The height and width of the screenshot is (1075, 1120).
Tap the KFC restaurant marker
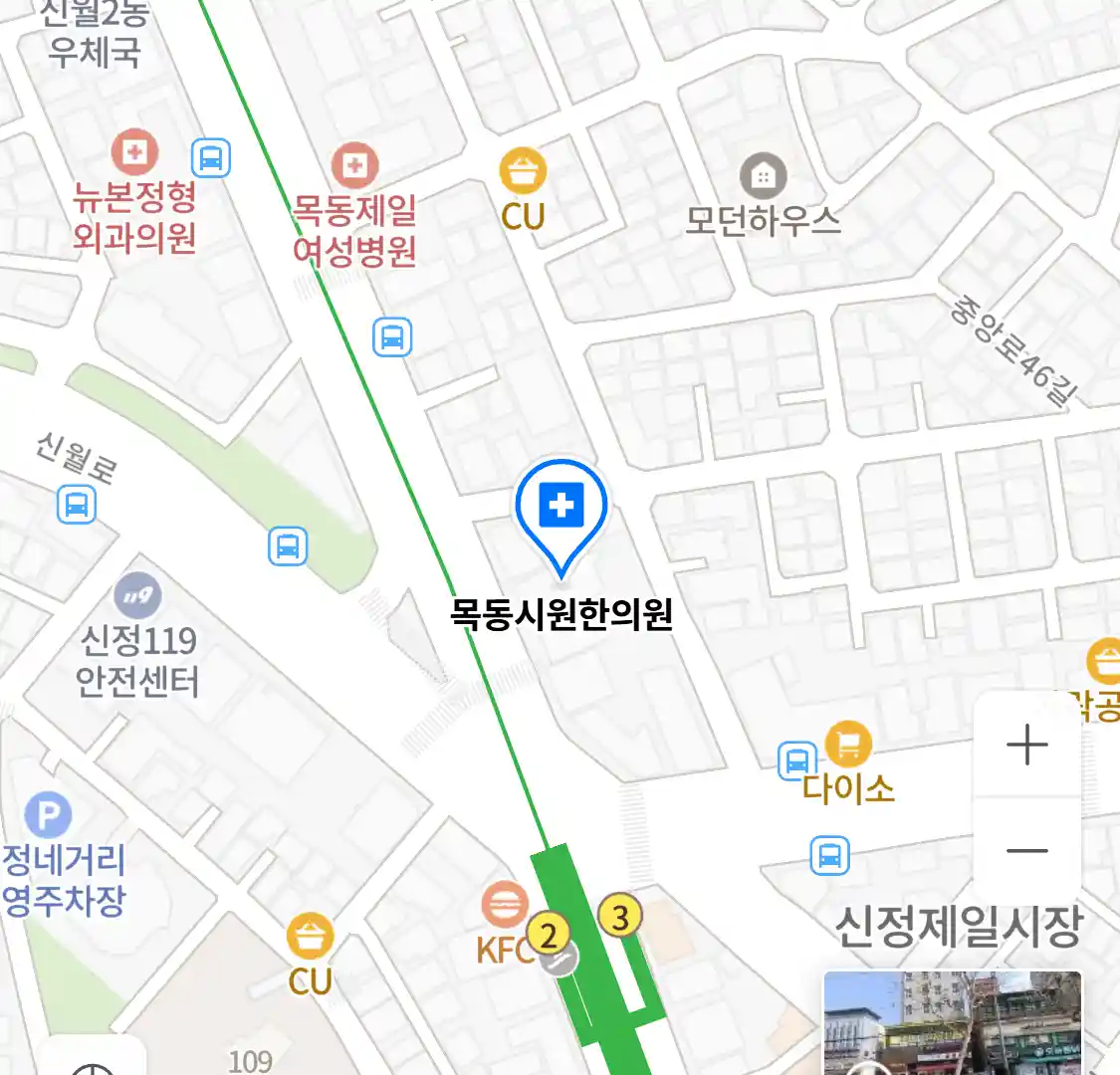[506, 905]
